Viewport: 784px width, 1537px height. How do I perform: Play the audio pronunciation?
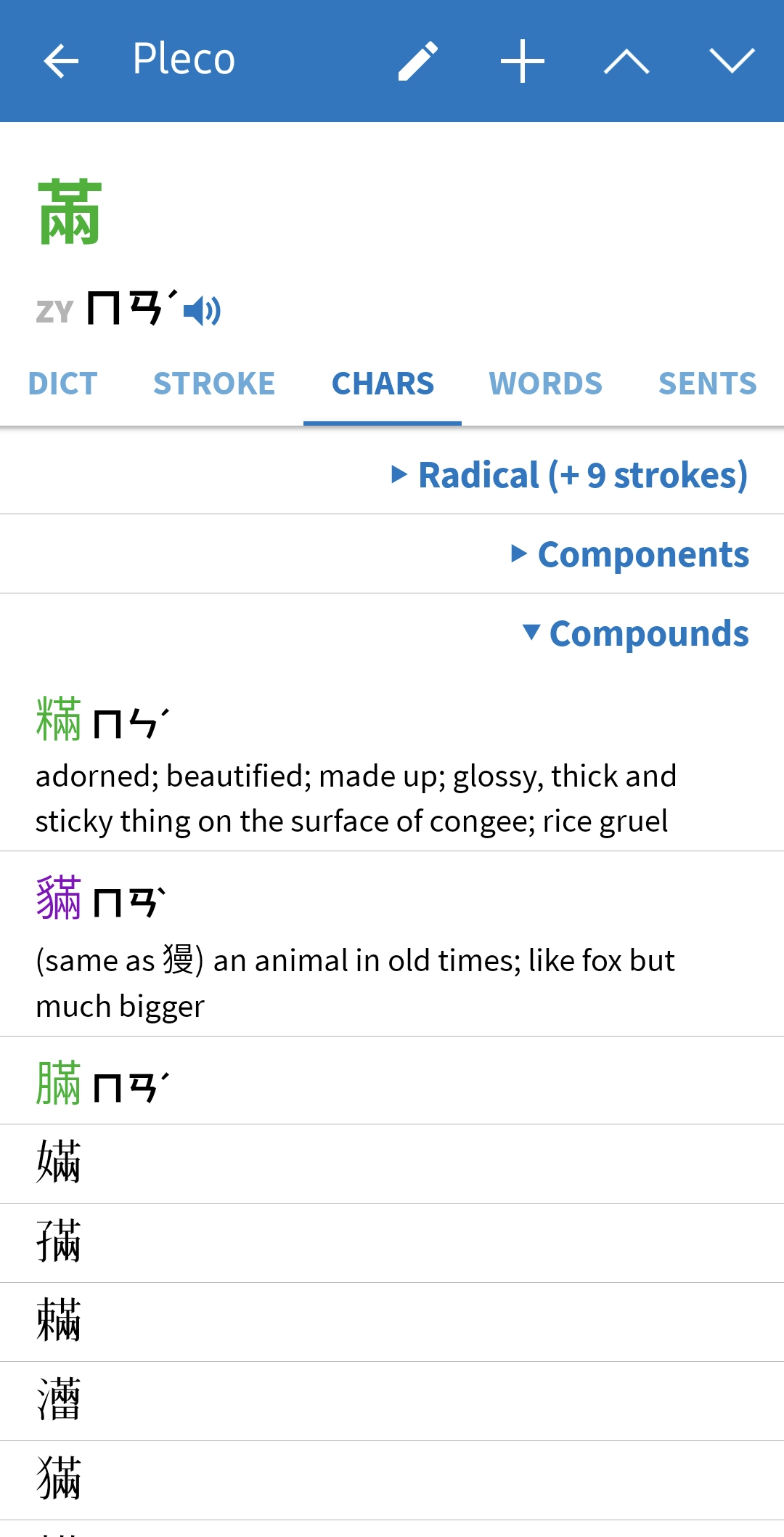(x=203, y=311)
